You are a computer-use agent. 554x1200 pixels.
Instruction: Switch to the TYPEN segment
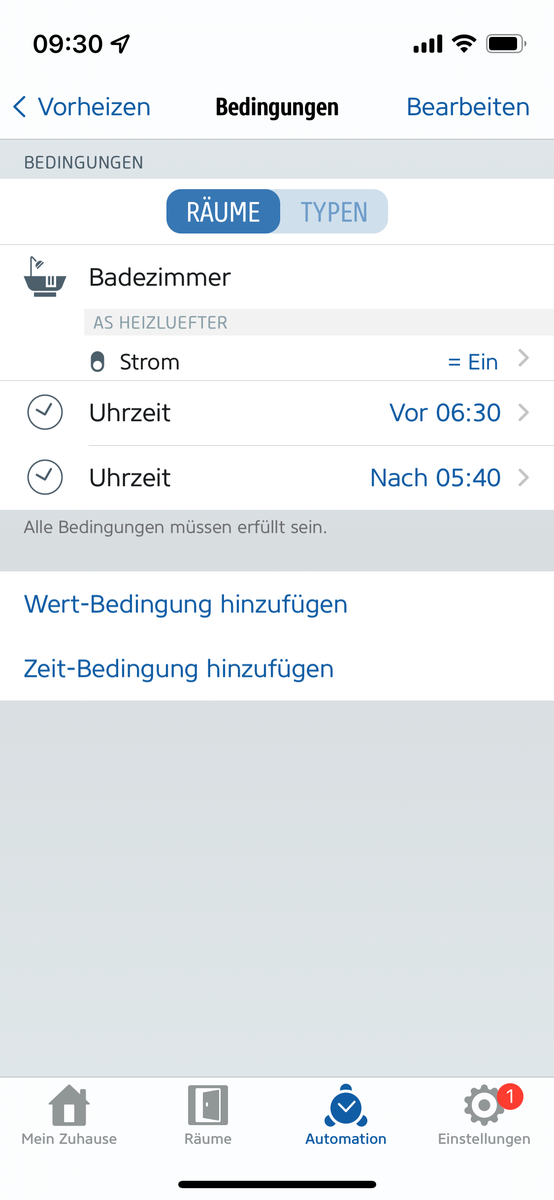(334, 212)
